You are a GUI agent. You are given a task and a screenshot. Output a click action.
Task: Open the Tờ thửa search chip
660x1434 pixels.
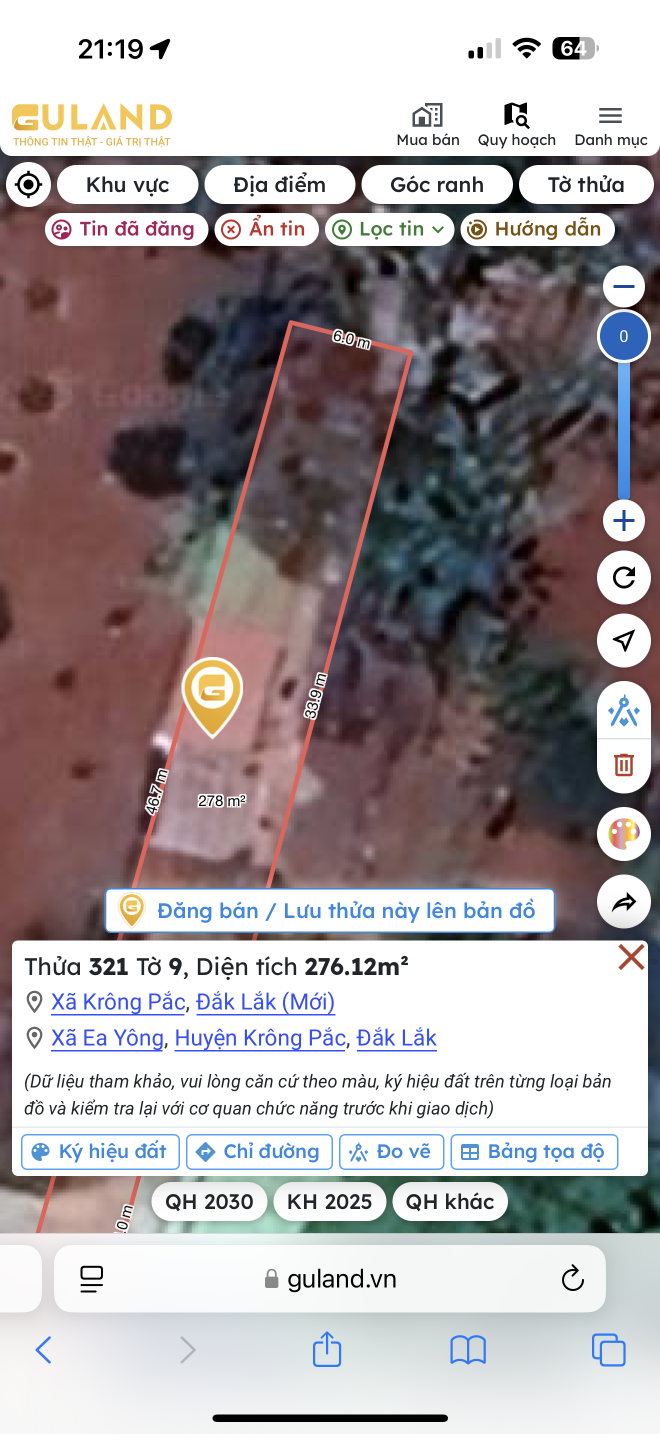(585, 185)
